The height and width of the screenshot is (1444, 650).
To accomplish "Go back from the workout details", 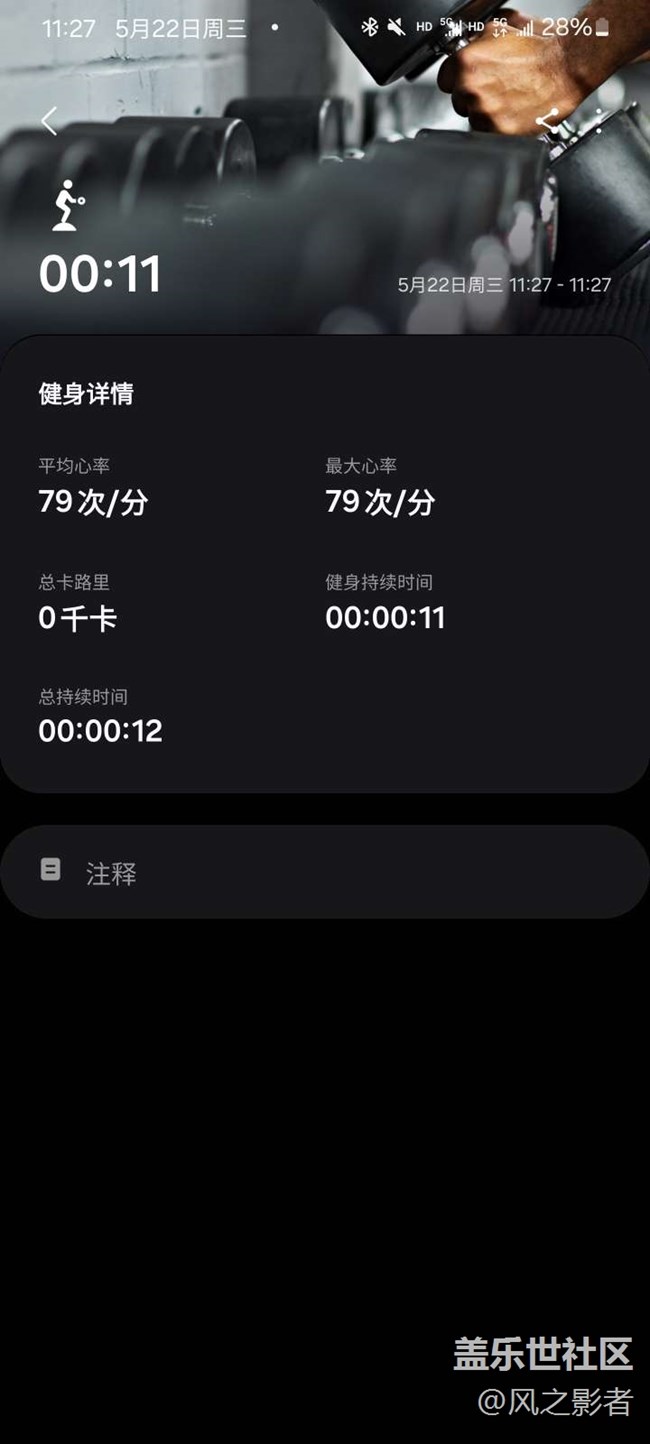I will pyautogui.click(x=49, y=121).
